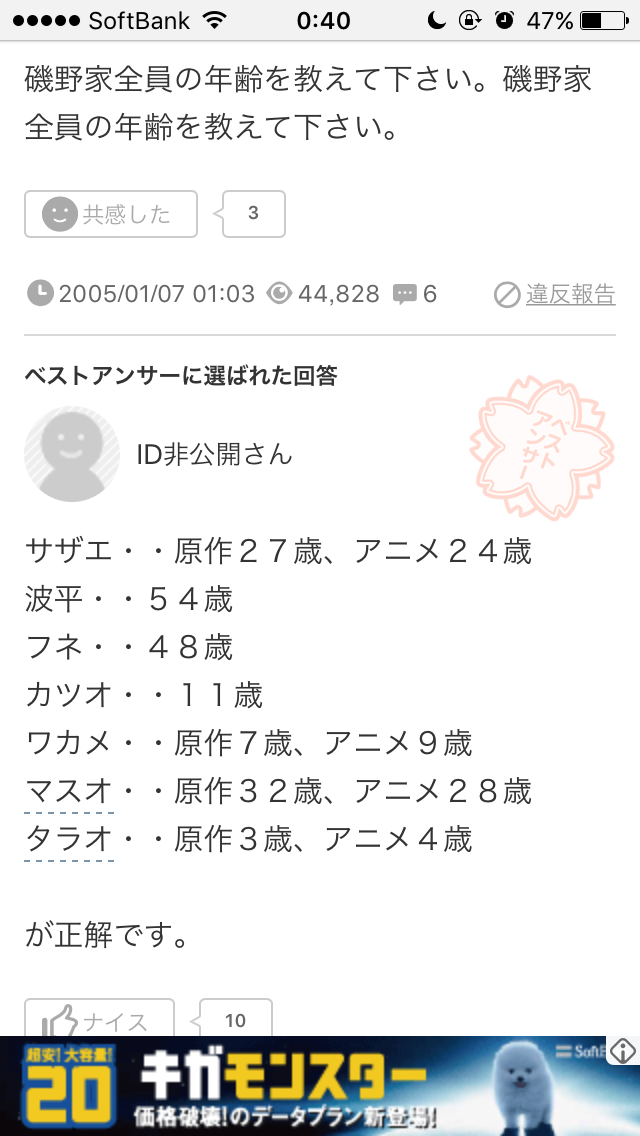This screenshot has width=640, height=1136.
Task: Open the underlined マスオ keyword link
Action: tap(69, 792)
